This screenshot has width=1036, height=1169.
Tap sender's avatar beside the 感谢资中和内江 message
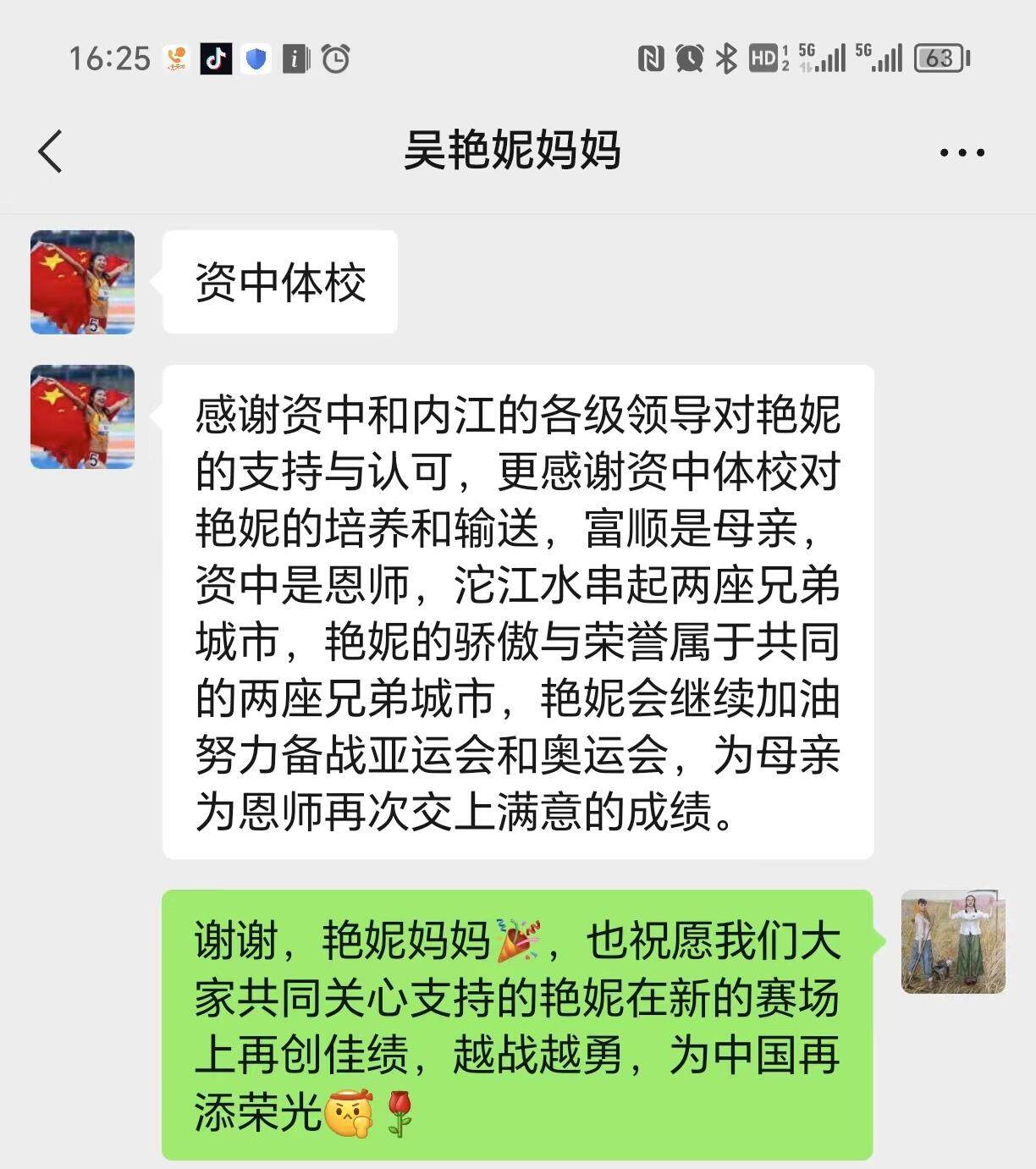(82, 416)
